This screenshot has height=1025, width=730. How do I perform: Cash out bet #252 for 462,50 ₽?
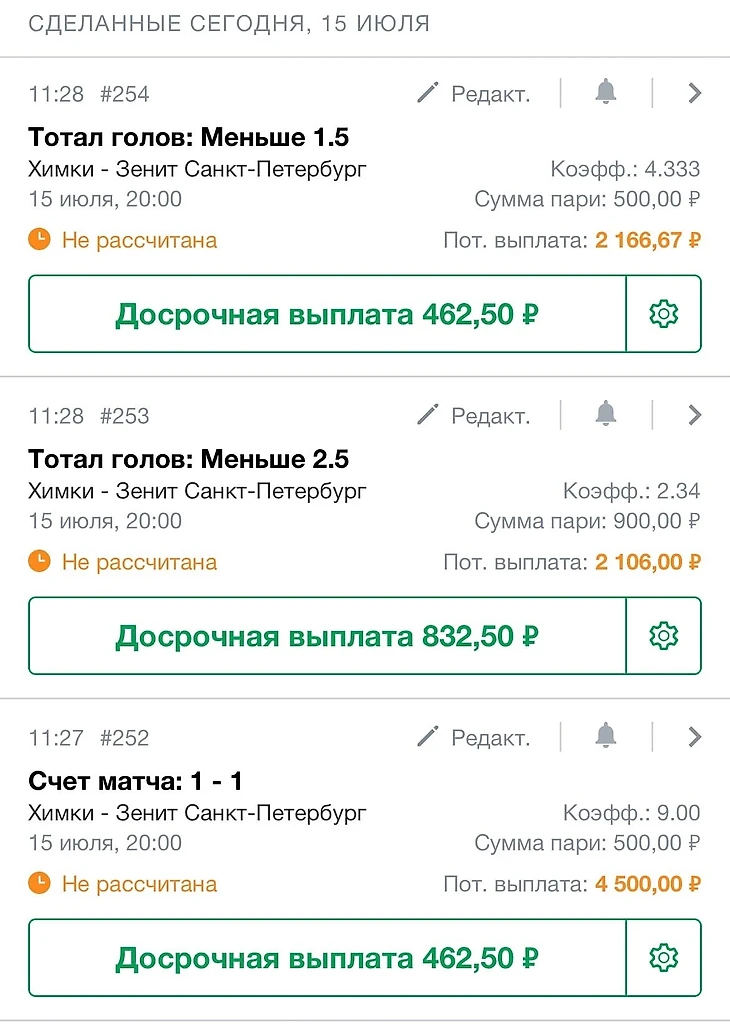tap(327, 958)
